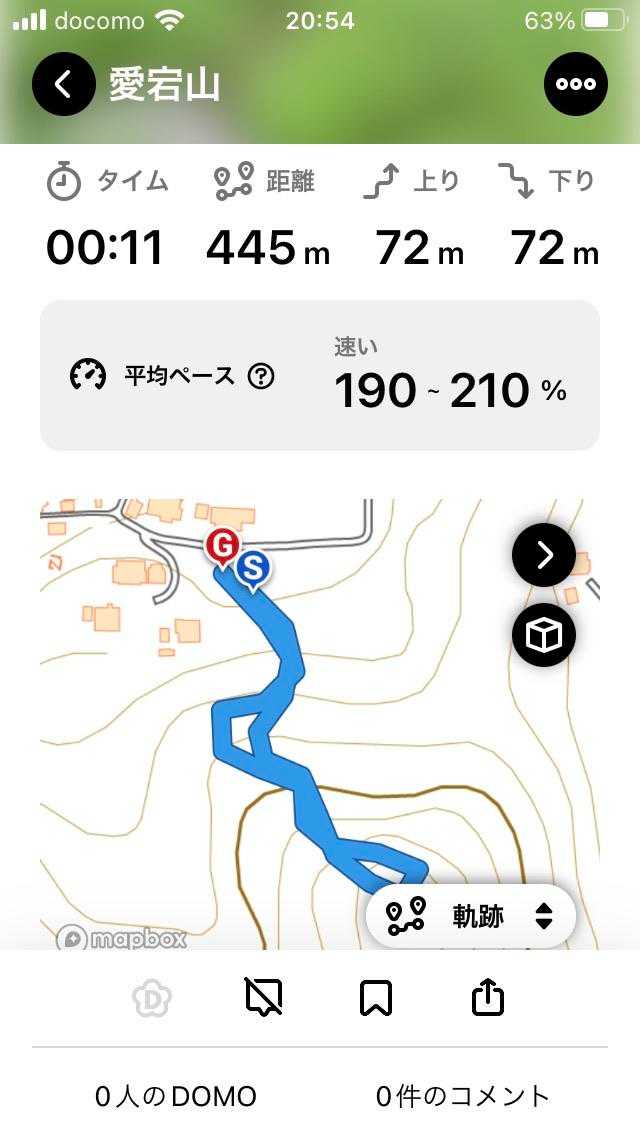The height and width of the screenshot is (1136, 640).
Task: View the 0人のDOMO list
Action: coord(176,1096)
